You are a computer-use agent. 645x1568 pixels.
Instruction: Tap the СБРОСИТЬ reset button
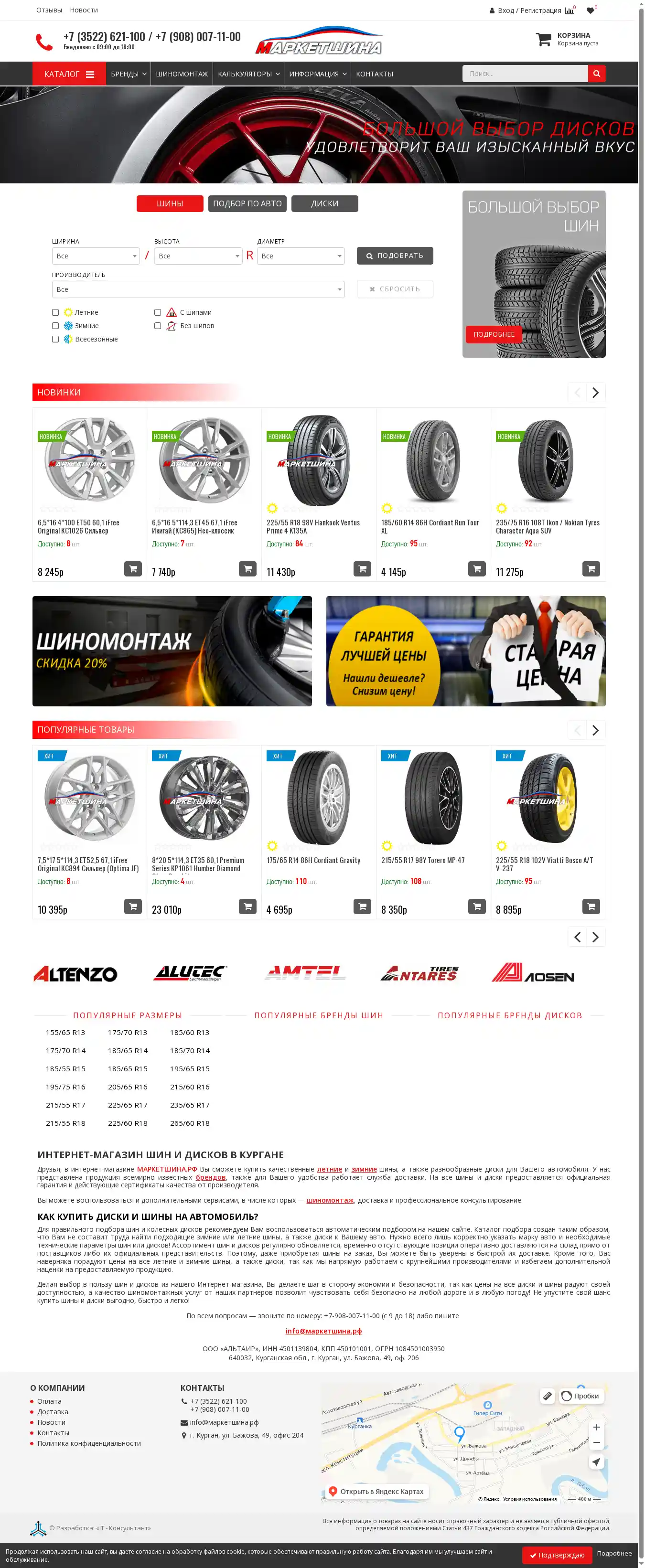point(394,289)
